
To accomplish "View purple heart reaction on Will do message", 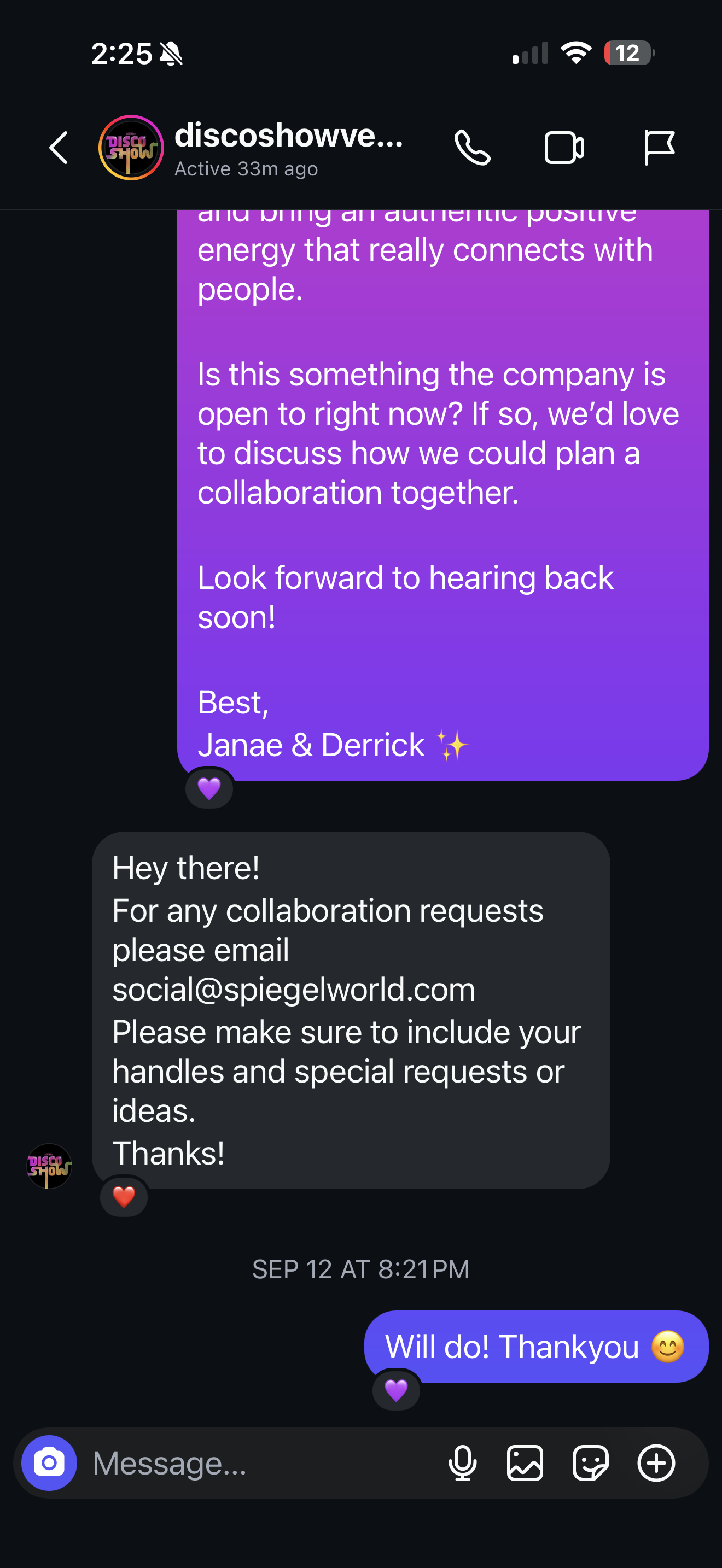I will point(397,1390).
